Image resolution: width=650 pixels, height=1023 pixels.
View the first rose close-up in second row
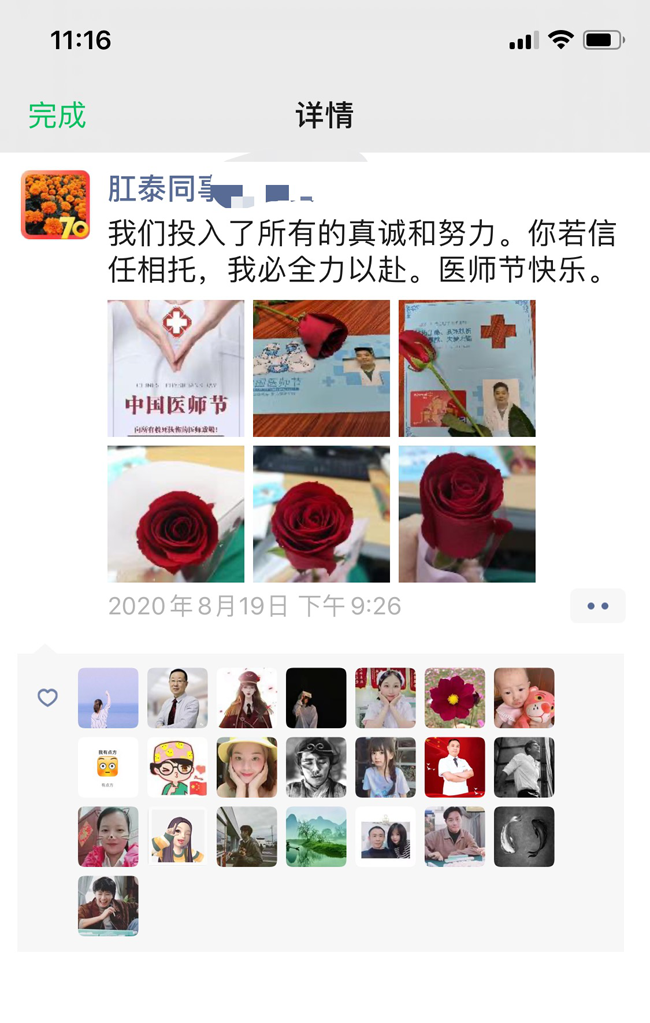[x=176, y=514]
